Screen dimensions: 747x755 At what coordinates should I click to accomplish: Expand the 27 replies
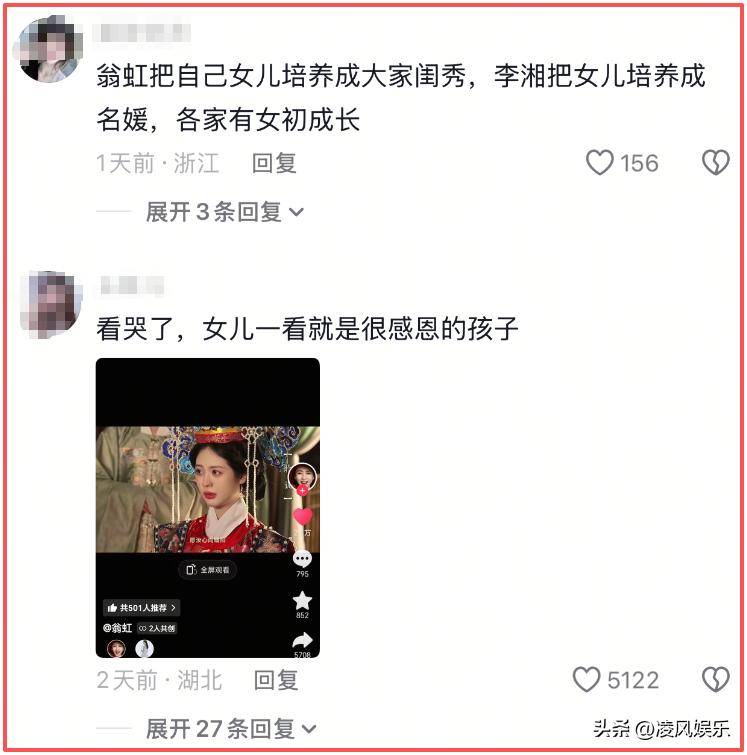231,729
